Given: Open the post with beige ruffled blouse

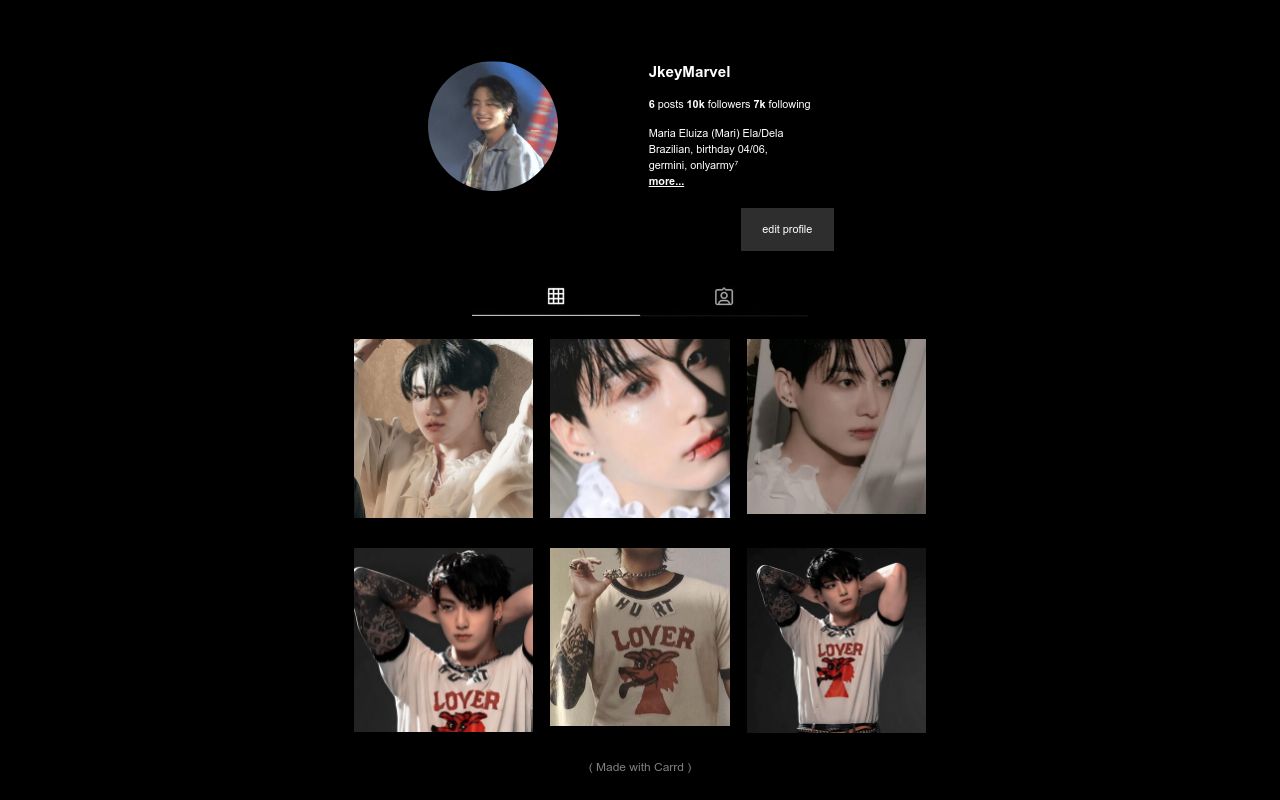Looking at the screenshot, I should (x=443, y=428).
